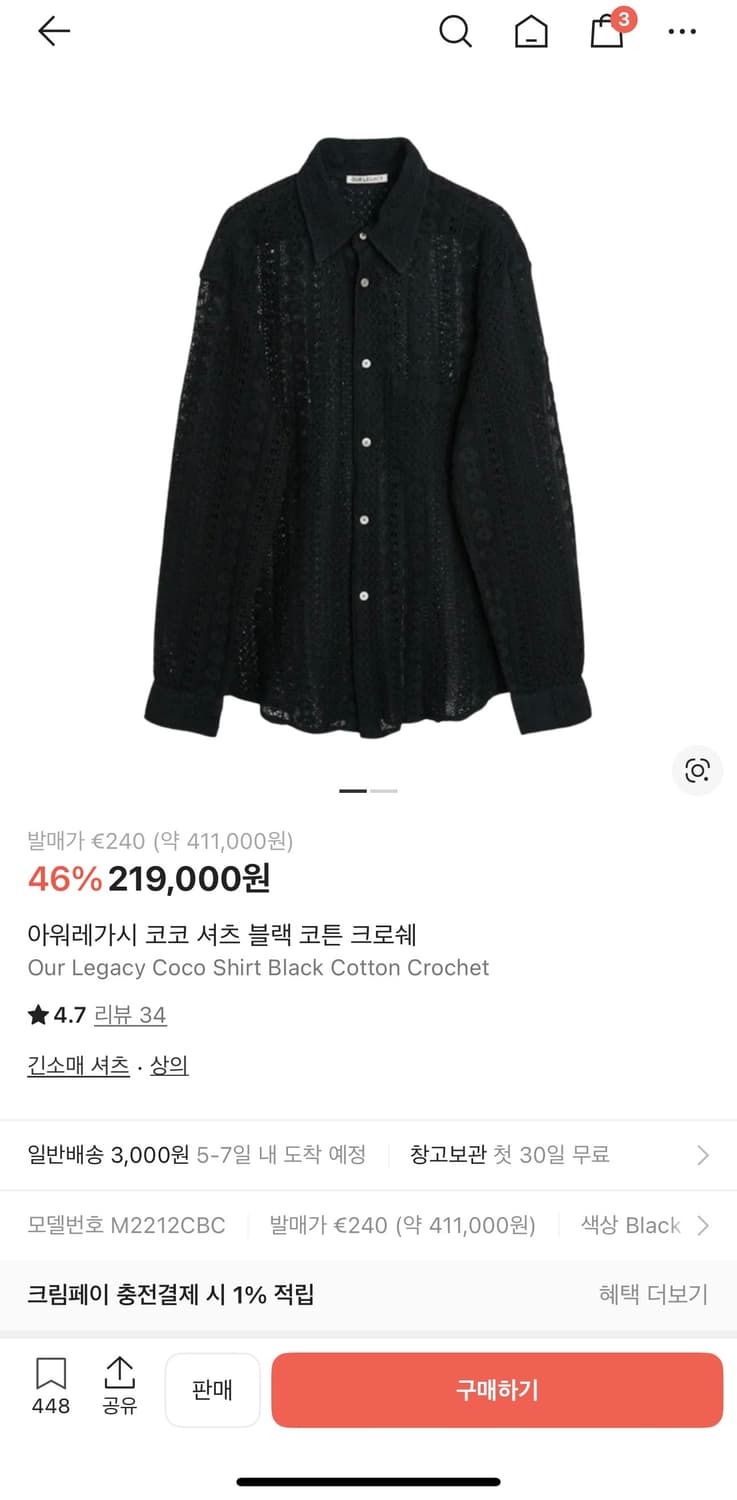737x1500 pixels.
Task: Expand the shipping and warehouse storage details
Action: [x=368, y=1154]
